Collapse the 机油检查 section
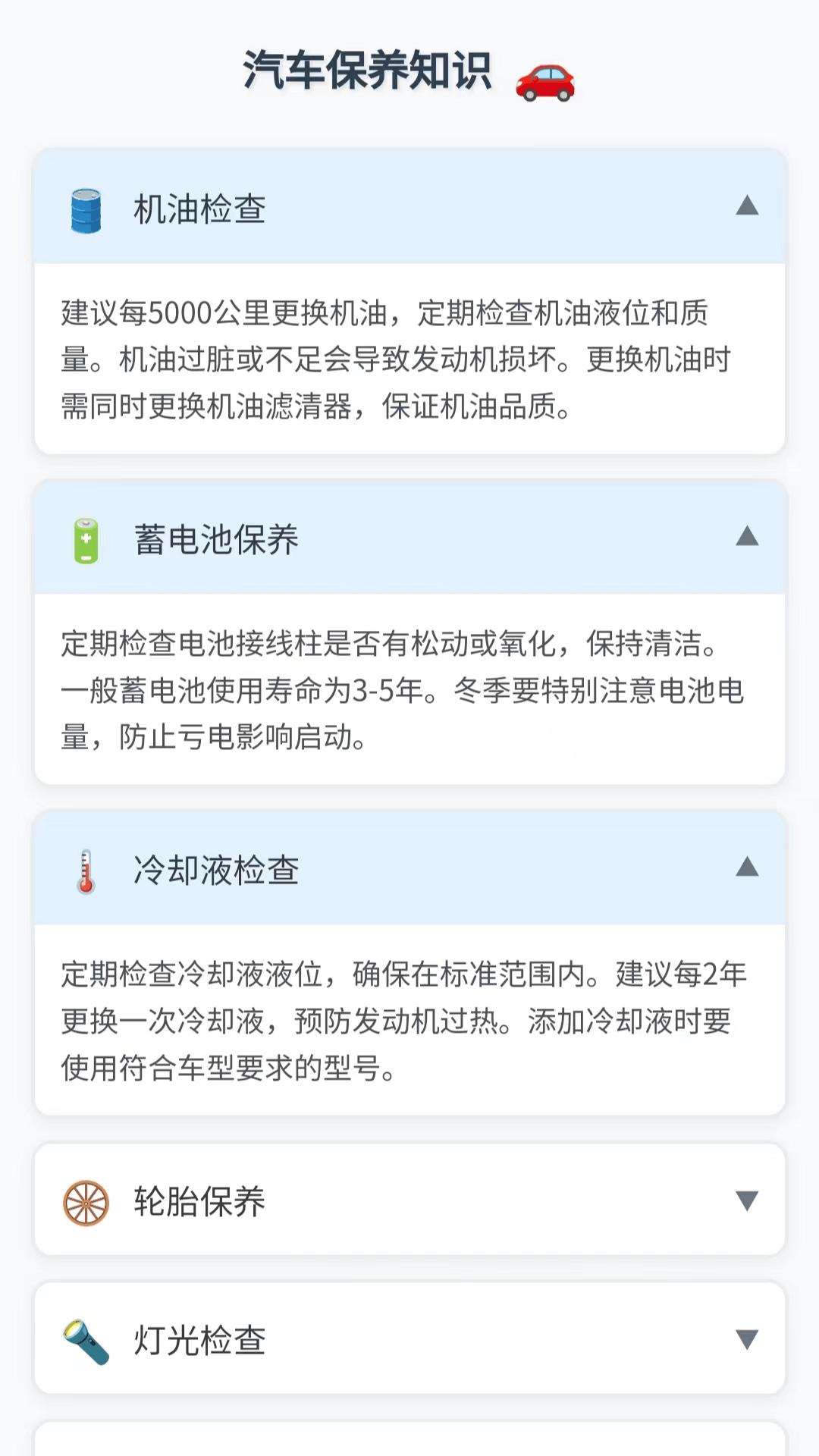This screenshot has height=1456, width=819. (747, 206)
